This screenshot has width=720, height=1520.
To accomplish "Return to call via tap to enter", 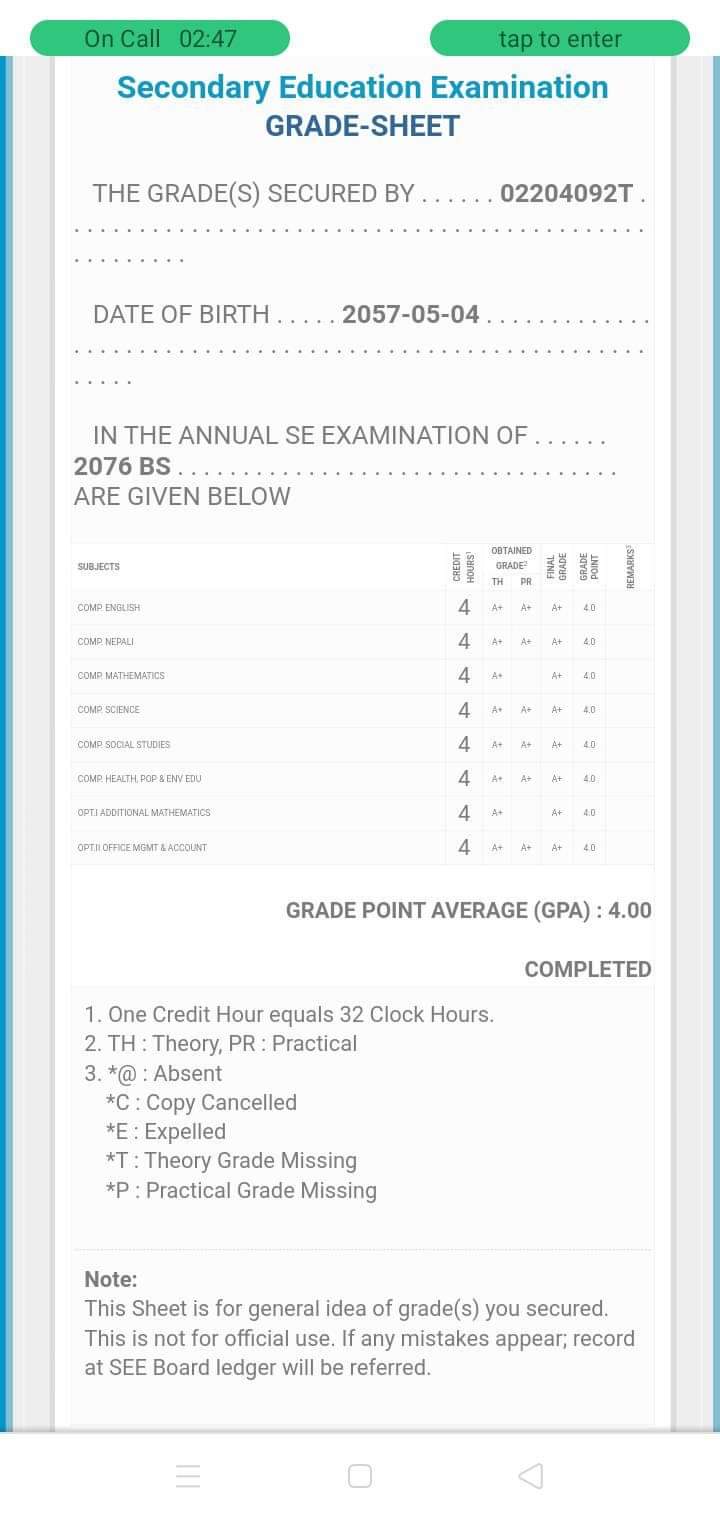I will coord(560,39).
